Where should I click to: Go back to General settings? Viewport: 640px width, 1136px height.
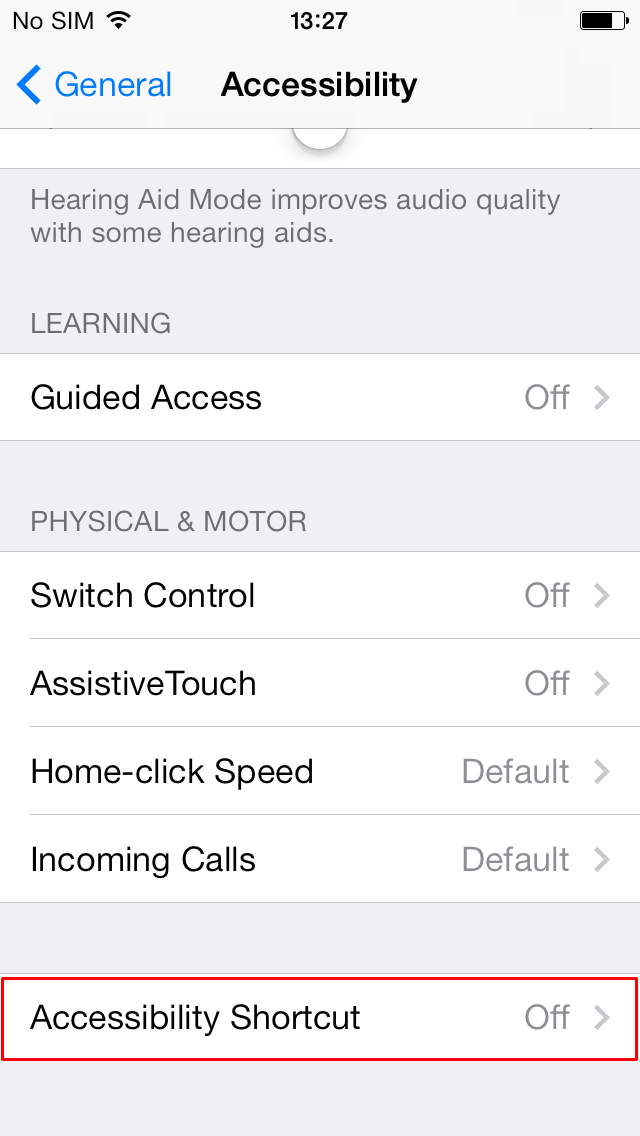point(94,85)
